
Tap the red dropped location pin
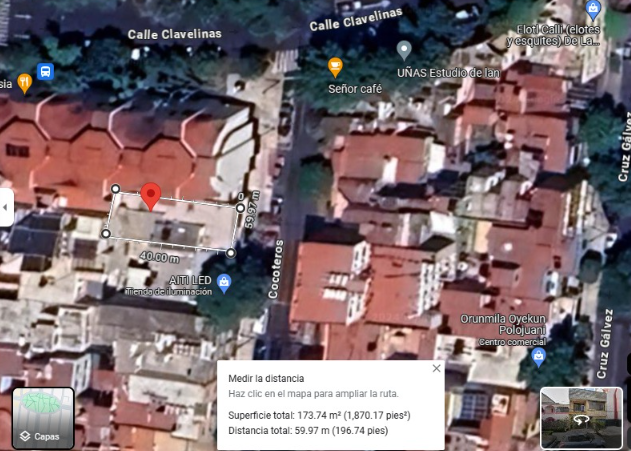point(151,196)
